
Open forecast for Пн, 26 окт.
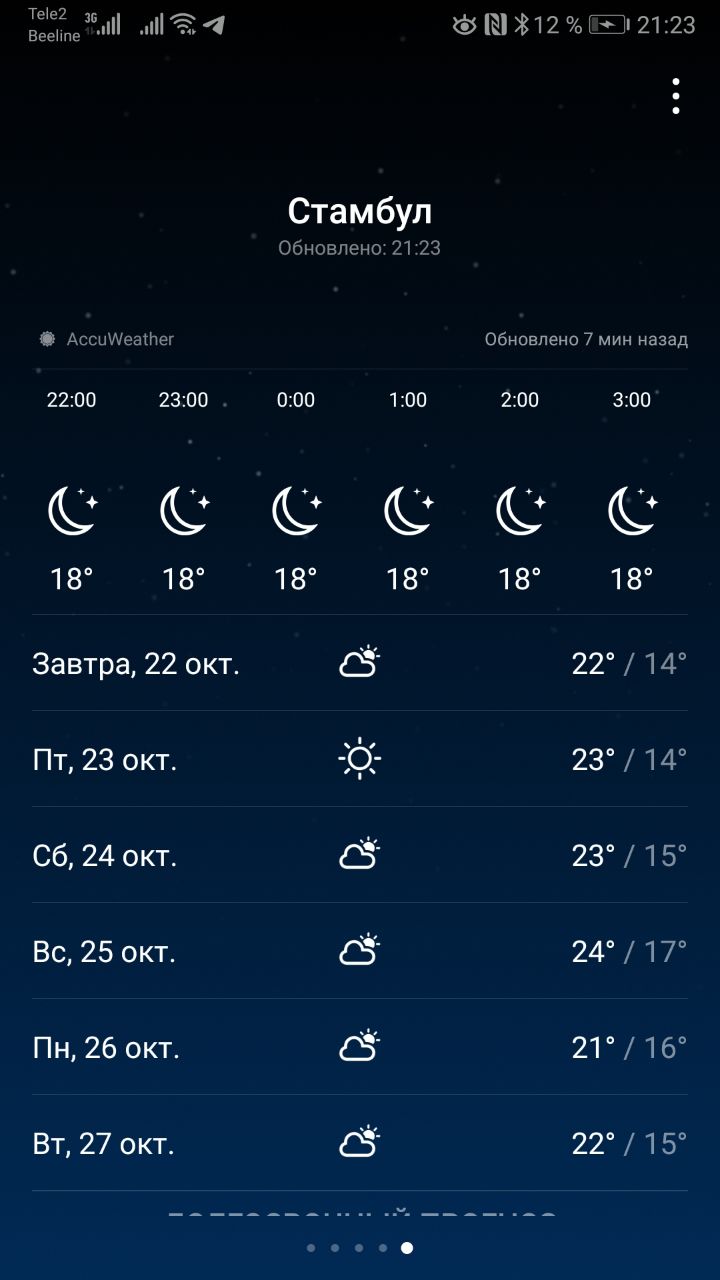(x=360, y=1047)
